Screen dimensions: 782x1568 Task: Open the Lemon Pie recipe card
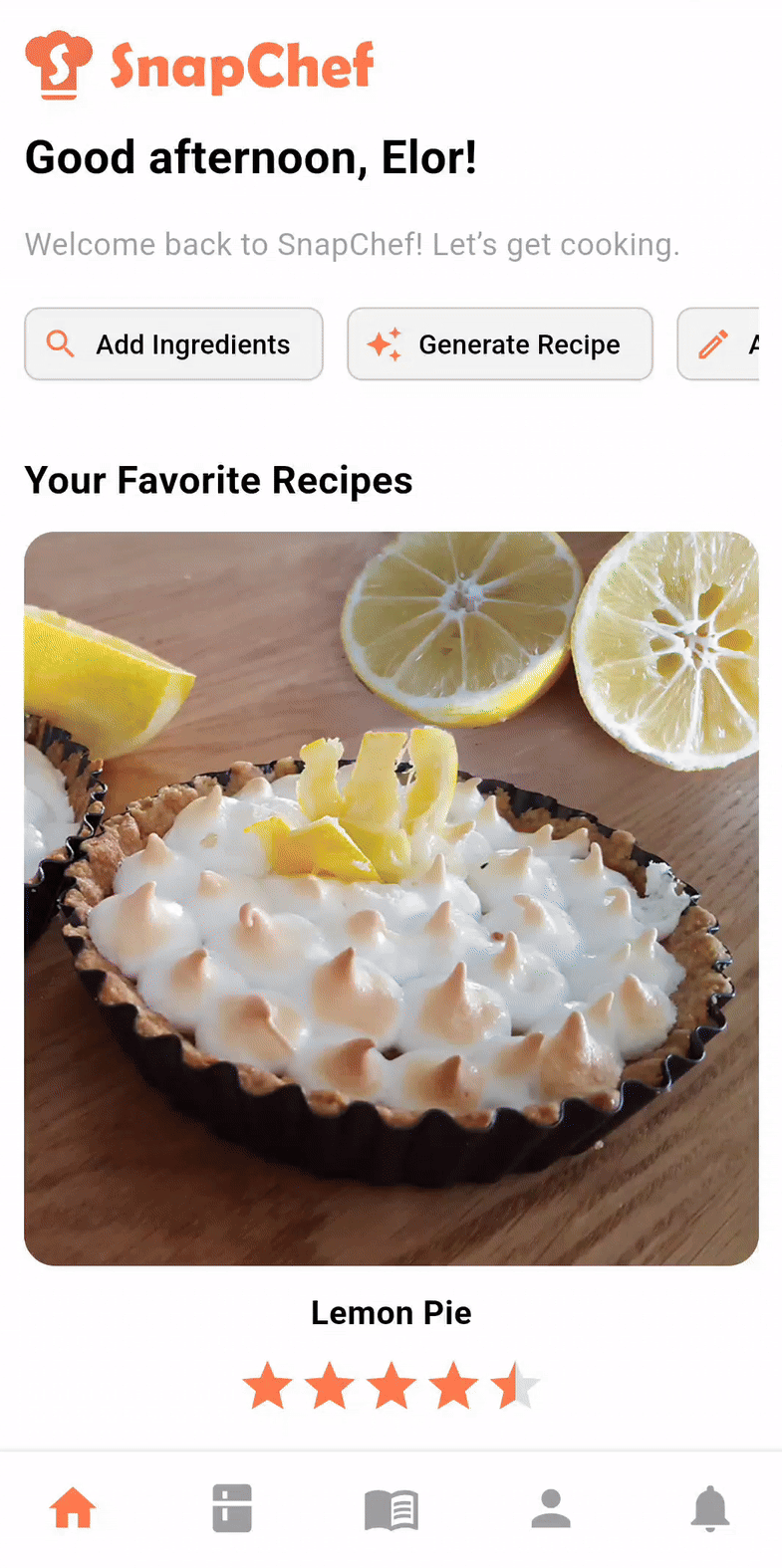(391, 898)
